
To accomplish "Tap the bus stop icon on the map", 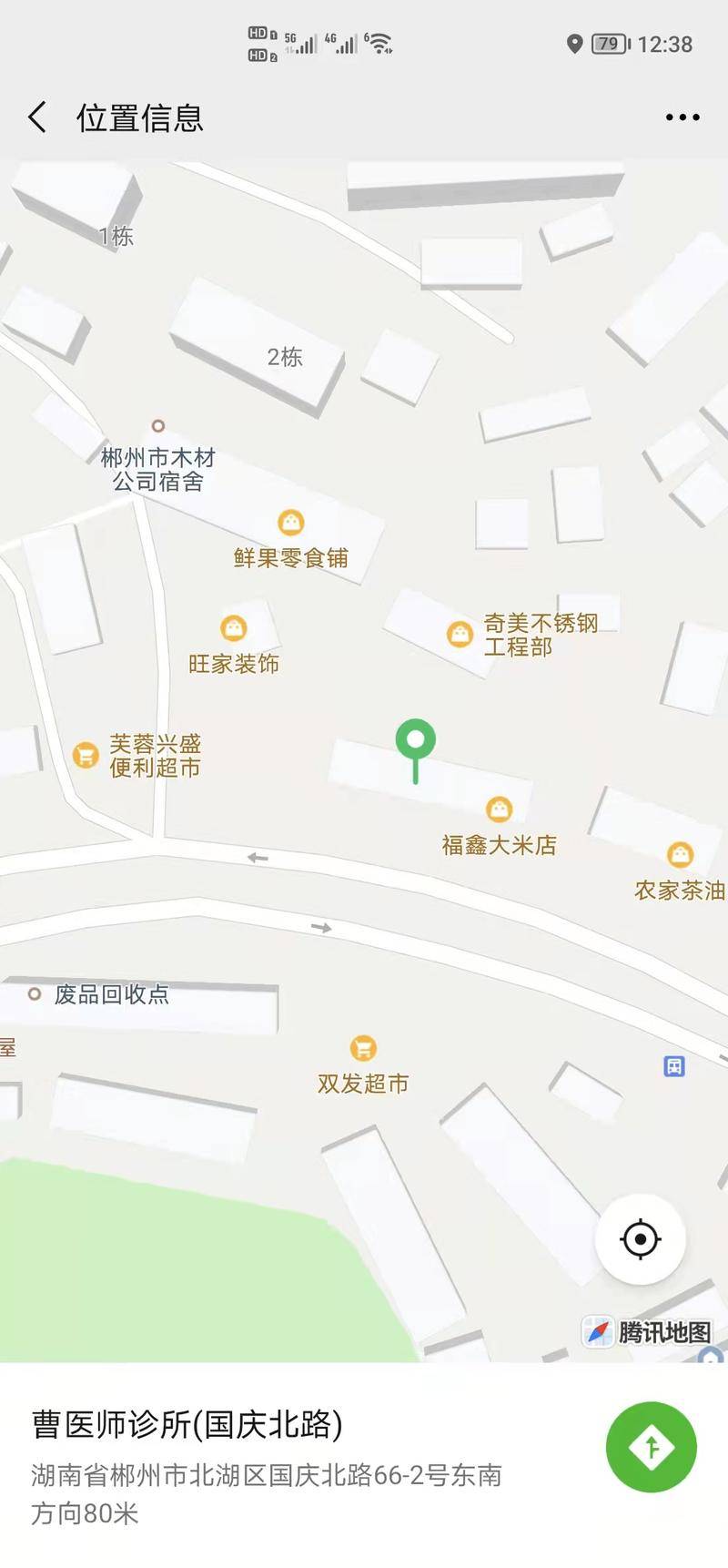I will (674, 1066).
